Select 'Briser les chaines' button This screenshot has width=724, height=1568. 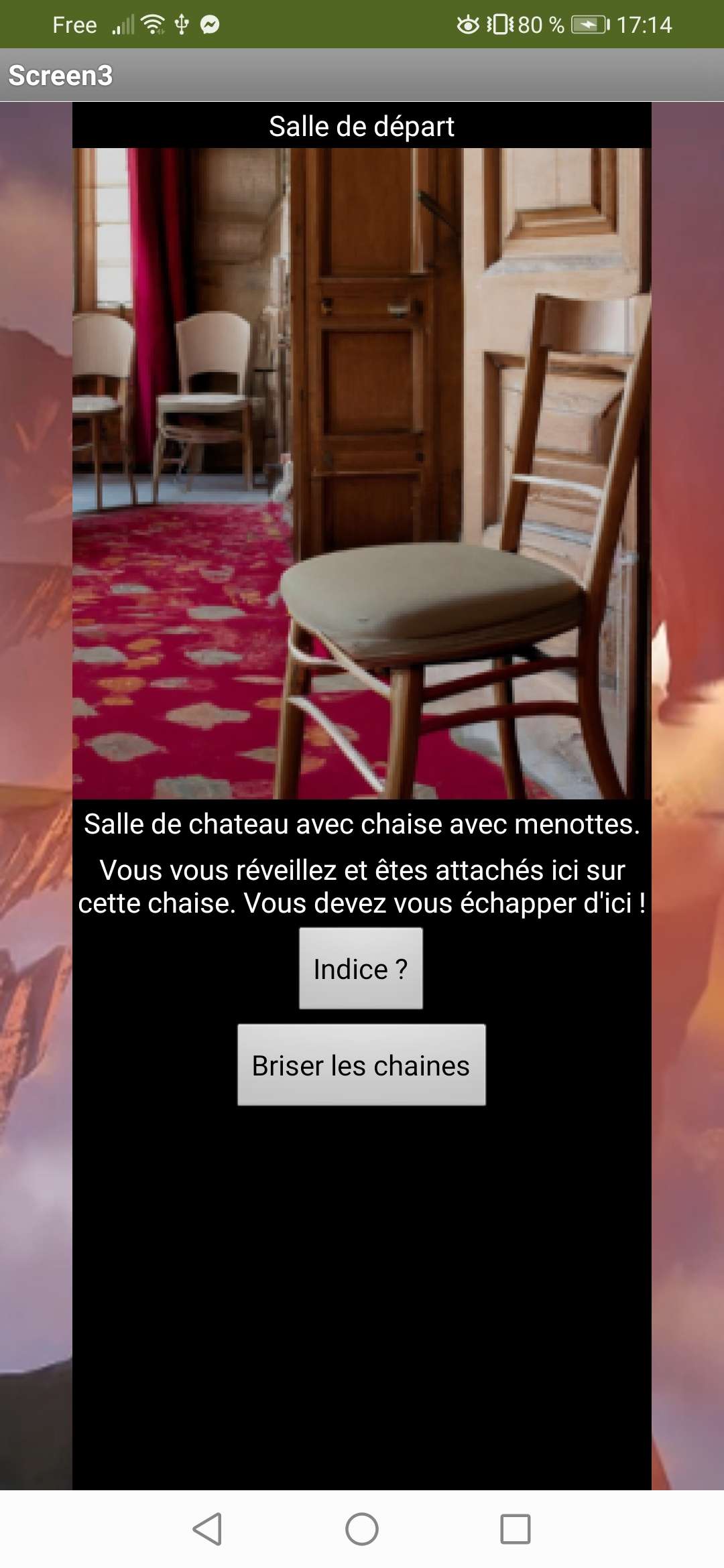(x=361, y=1065)
